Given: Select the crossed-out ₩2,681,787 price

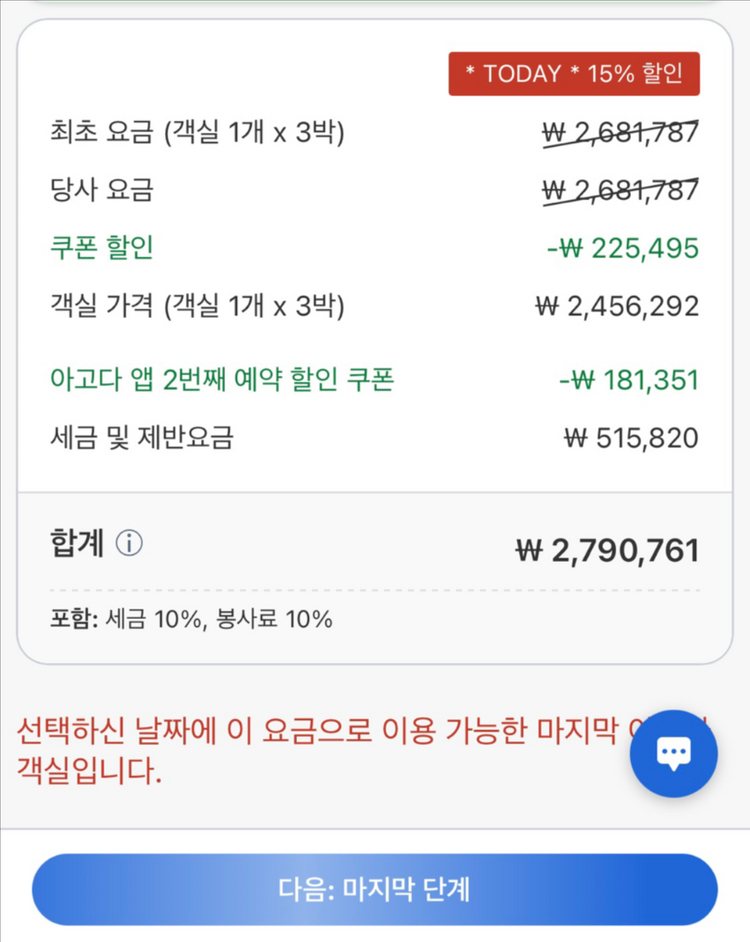Looking at the screenshot, I should pyautogui.click(x=622, y=131).
